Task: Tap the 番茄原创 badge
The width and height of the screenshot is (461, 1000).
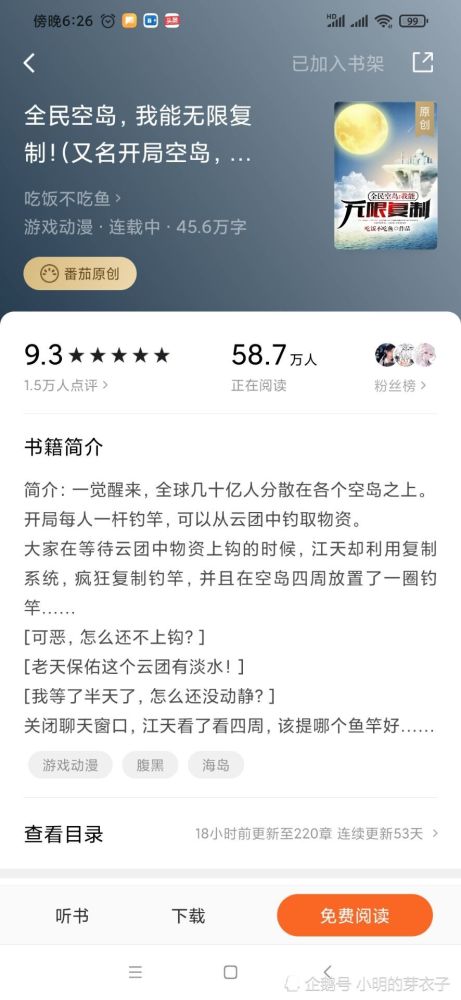Action: 80,274
